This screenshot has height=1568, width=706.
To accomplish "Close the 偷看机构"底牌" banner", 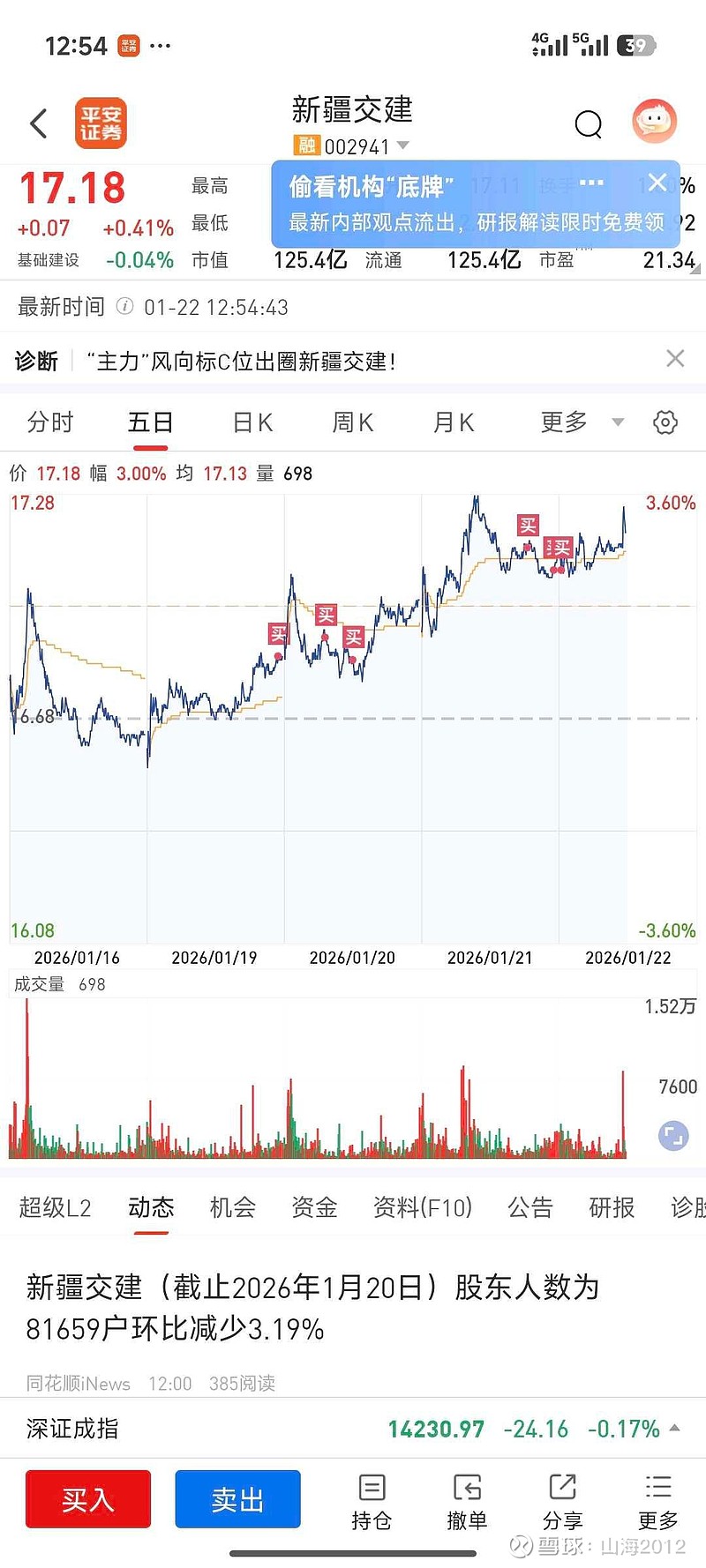I will [x=657, y=183].
